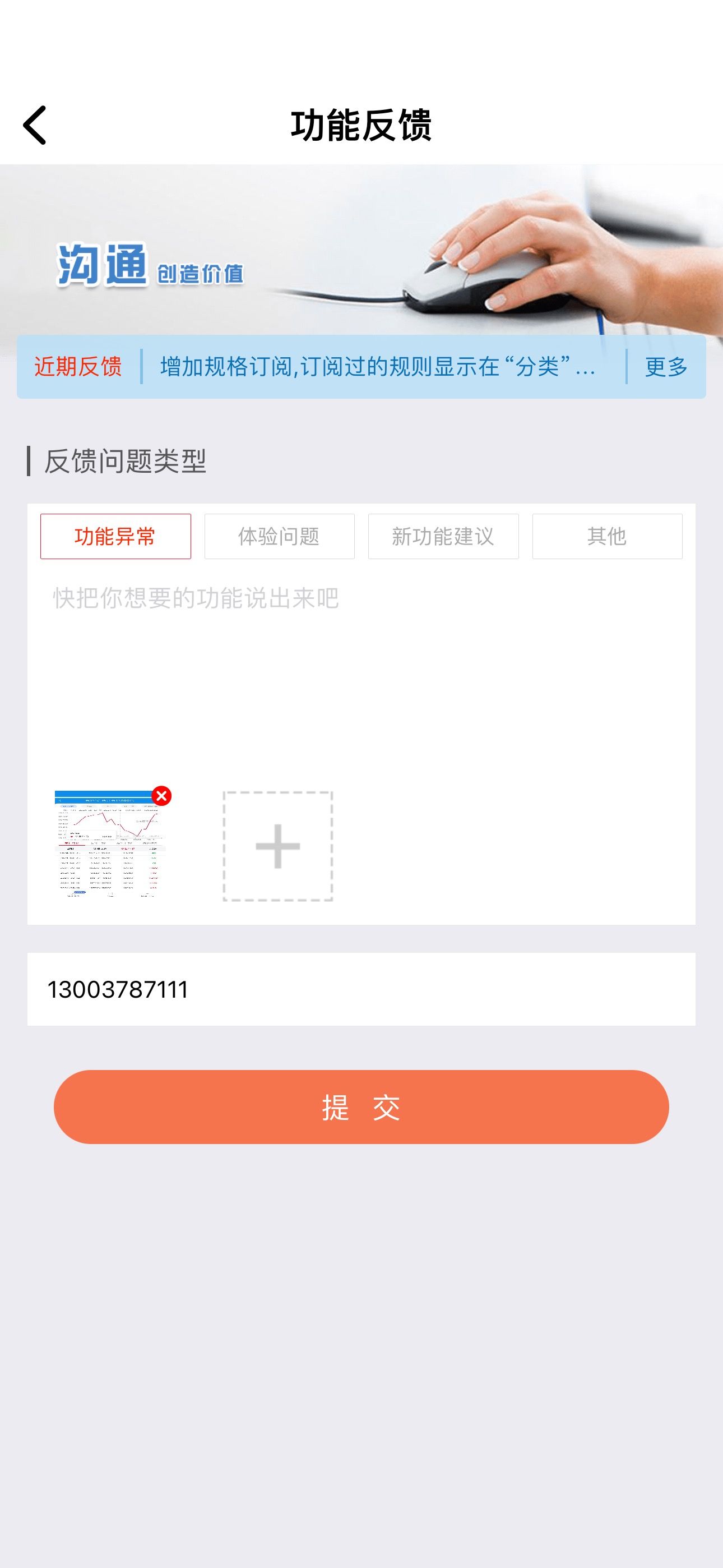Choose 体验问题 as feedback type
The width and height of the screenshot is (723, 1568).
point(279,536)
